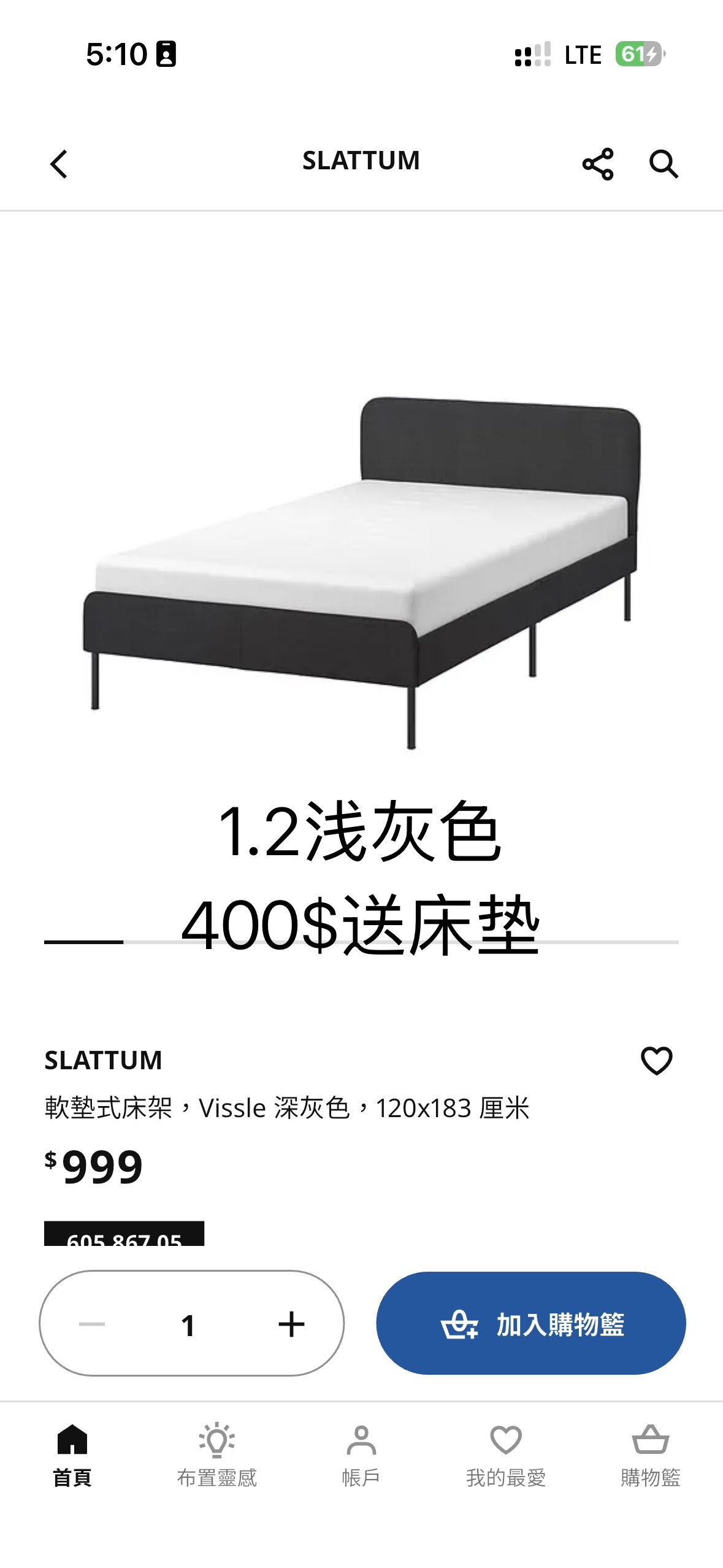Open the SLATTUM bed frame photo
723x1568 pixels.
[x=362, y=571]
